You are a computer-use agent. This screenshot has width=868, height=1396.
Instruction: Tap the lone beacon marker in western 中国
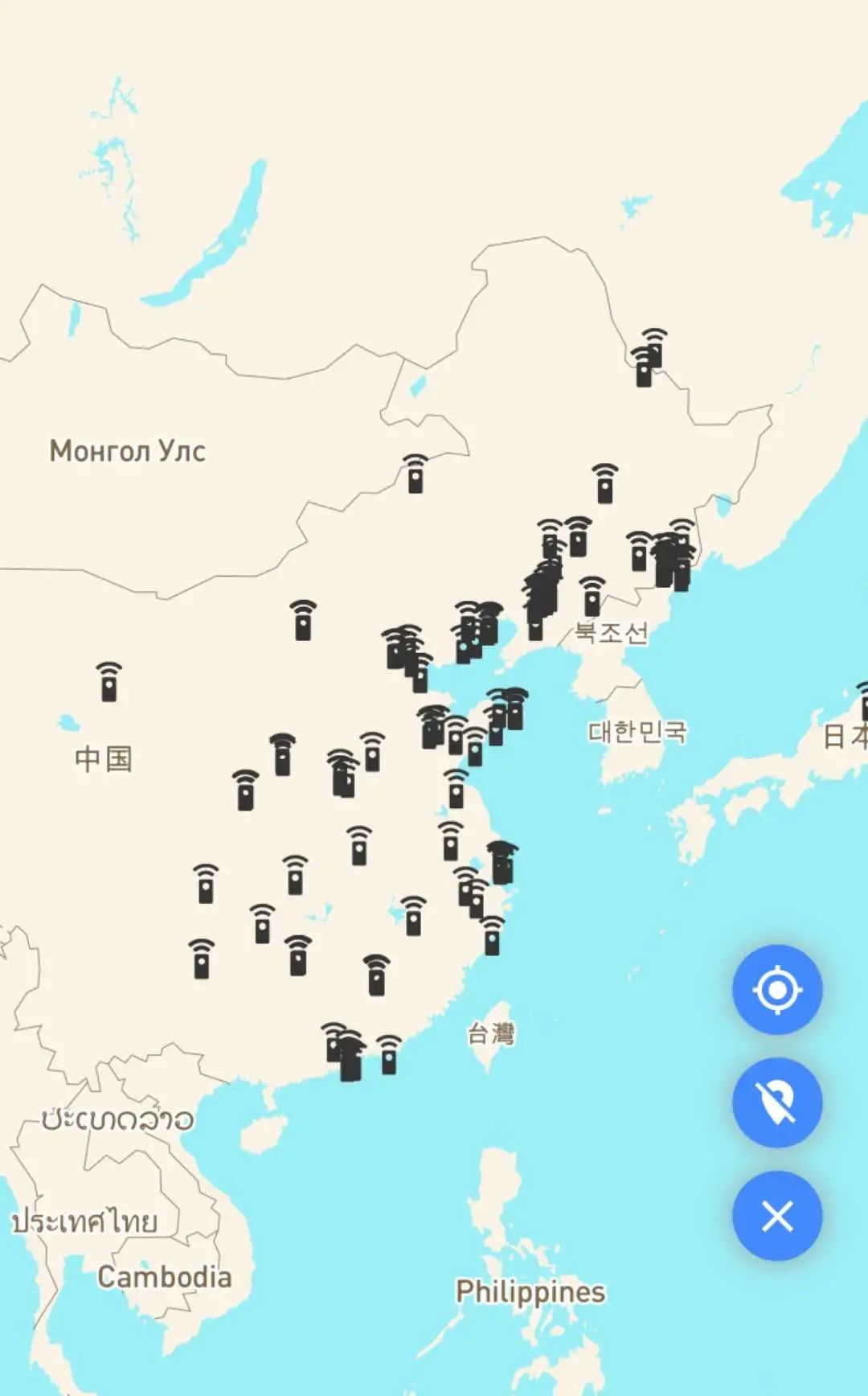pos(107,688)
